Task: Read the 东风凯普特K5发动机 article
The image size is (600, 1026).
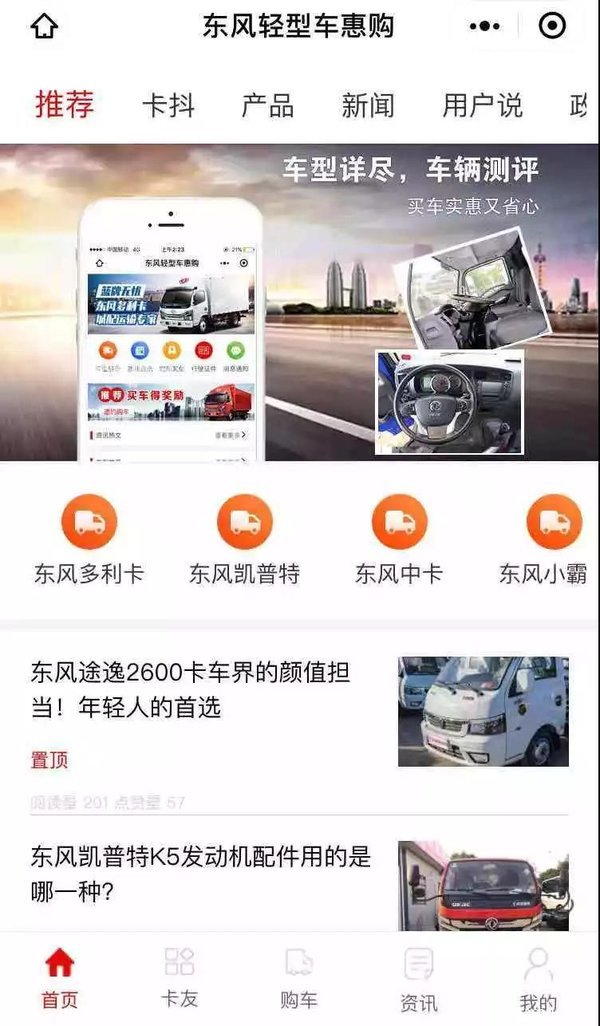Action: pyautogui.click(x=200, y=872)
